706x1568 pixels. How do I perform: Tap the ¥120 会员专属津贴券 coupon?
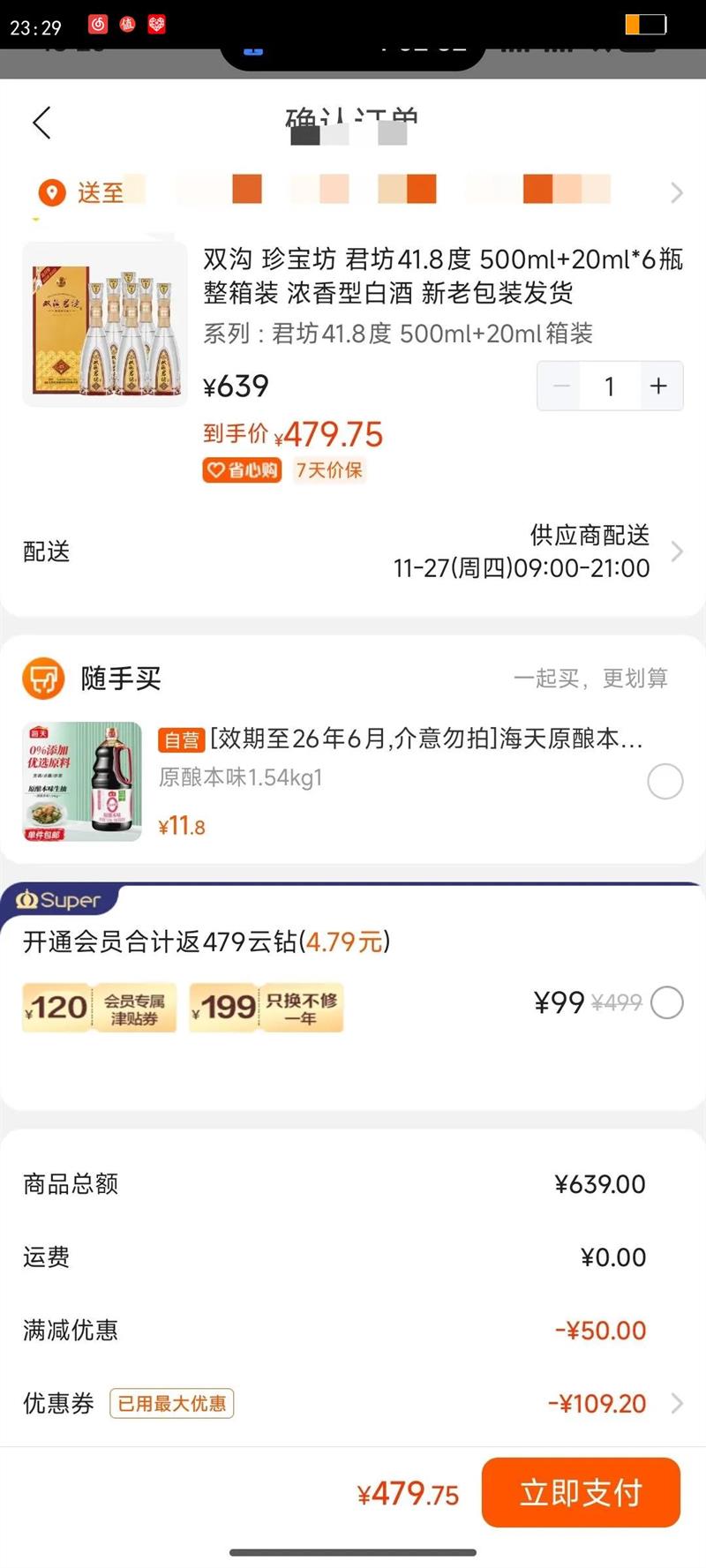[x=97, y=1007]
